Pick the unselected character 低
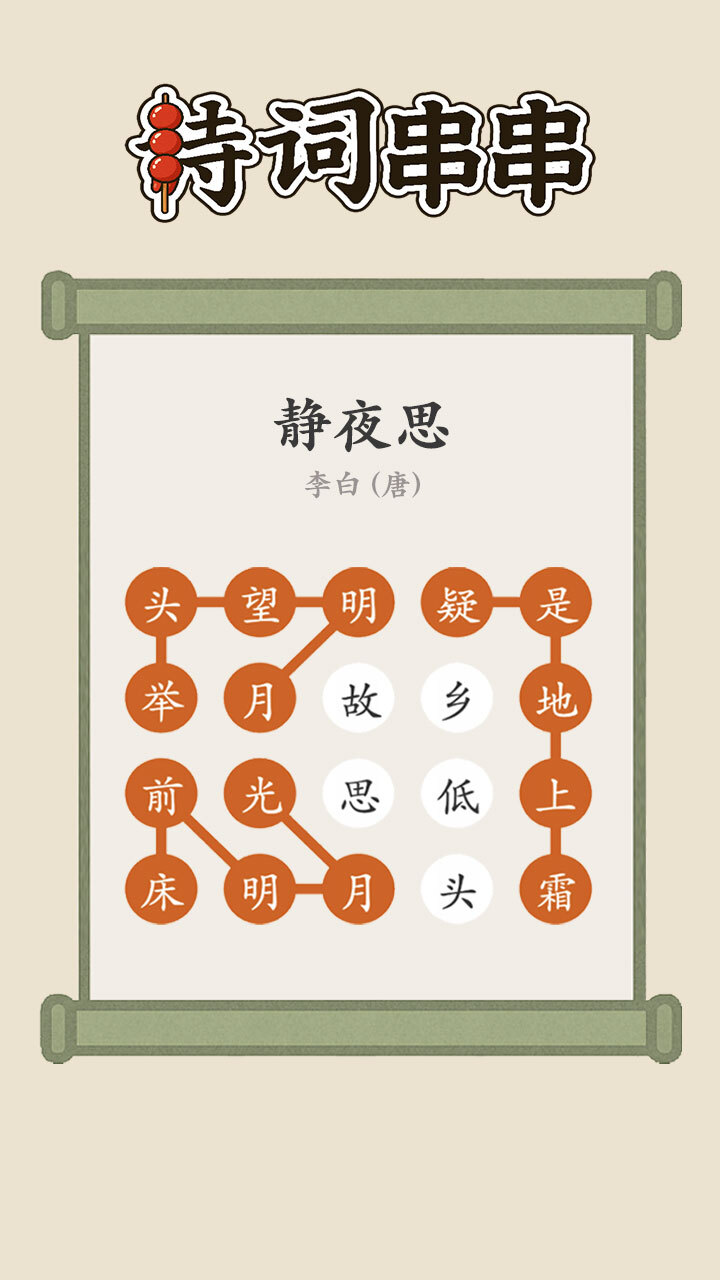This screenshot has width=720, height=1280. 457,795
